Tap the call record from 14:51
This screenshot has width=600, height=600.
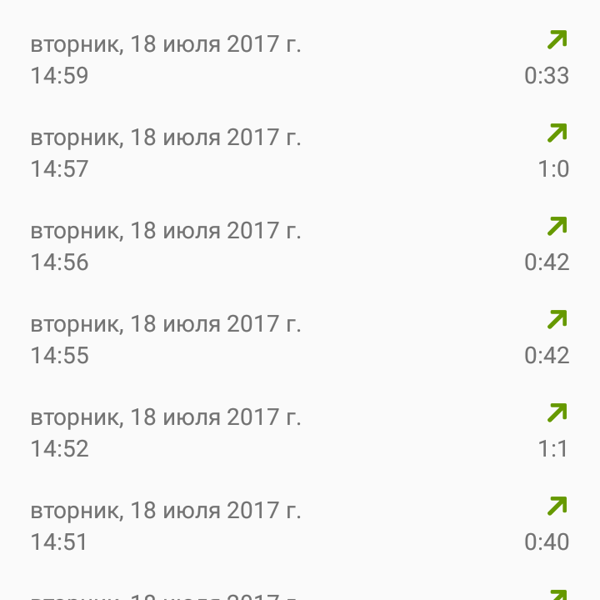tap(300, 526)
